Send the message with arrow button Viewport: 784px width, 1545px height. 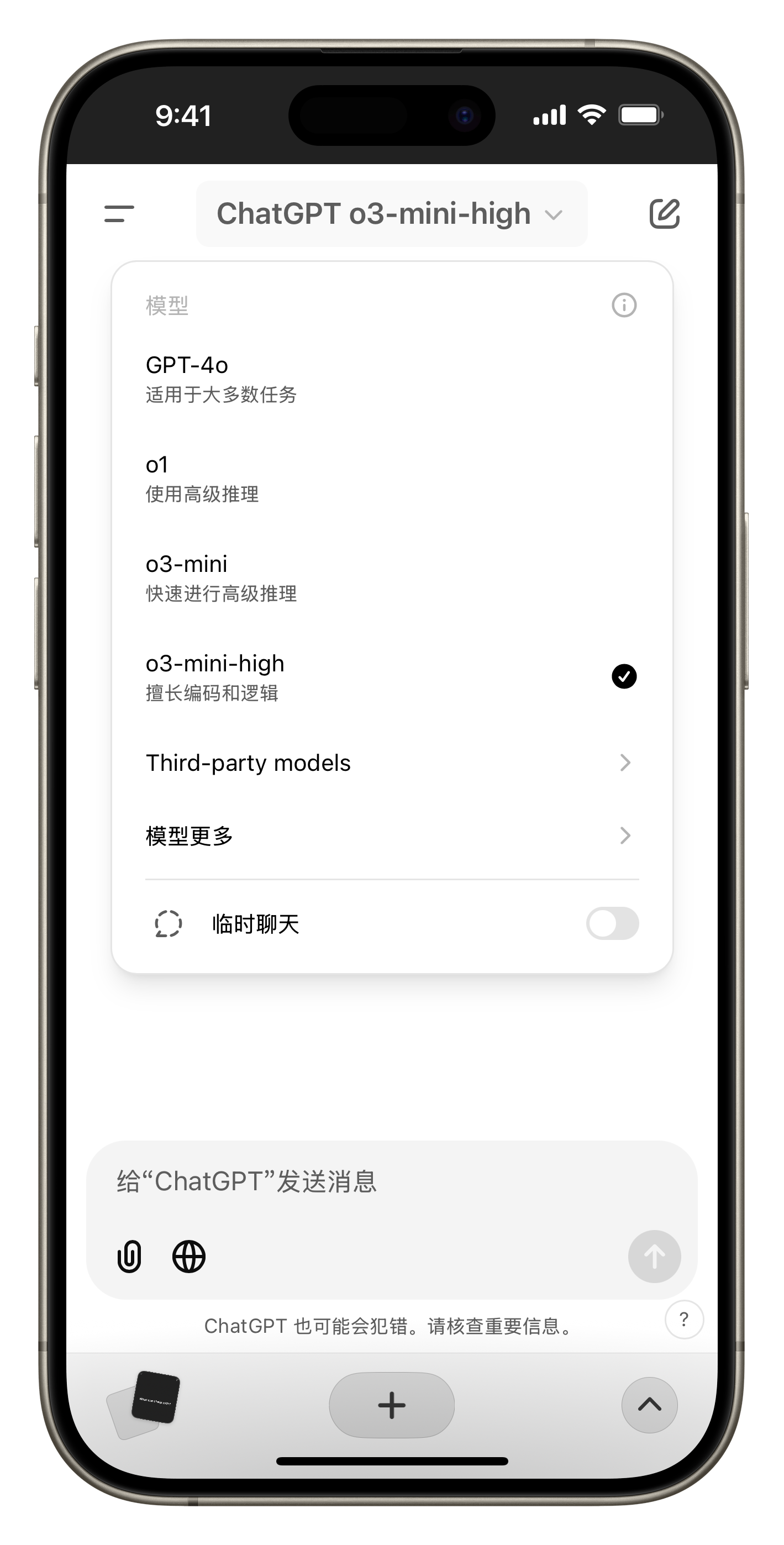[x=654, y=1257]
